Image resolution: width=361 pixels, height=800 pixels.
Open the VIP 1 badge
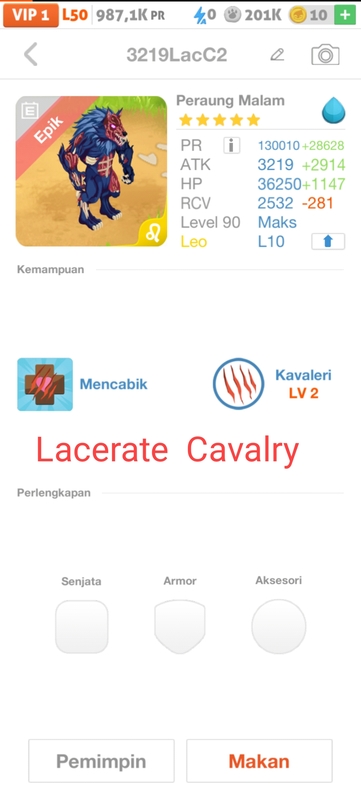click(x=31, y=15)
